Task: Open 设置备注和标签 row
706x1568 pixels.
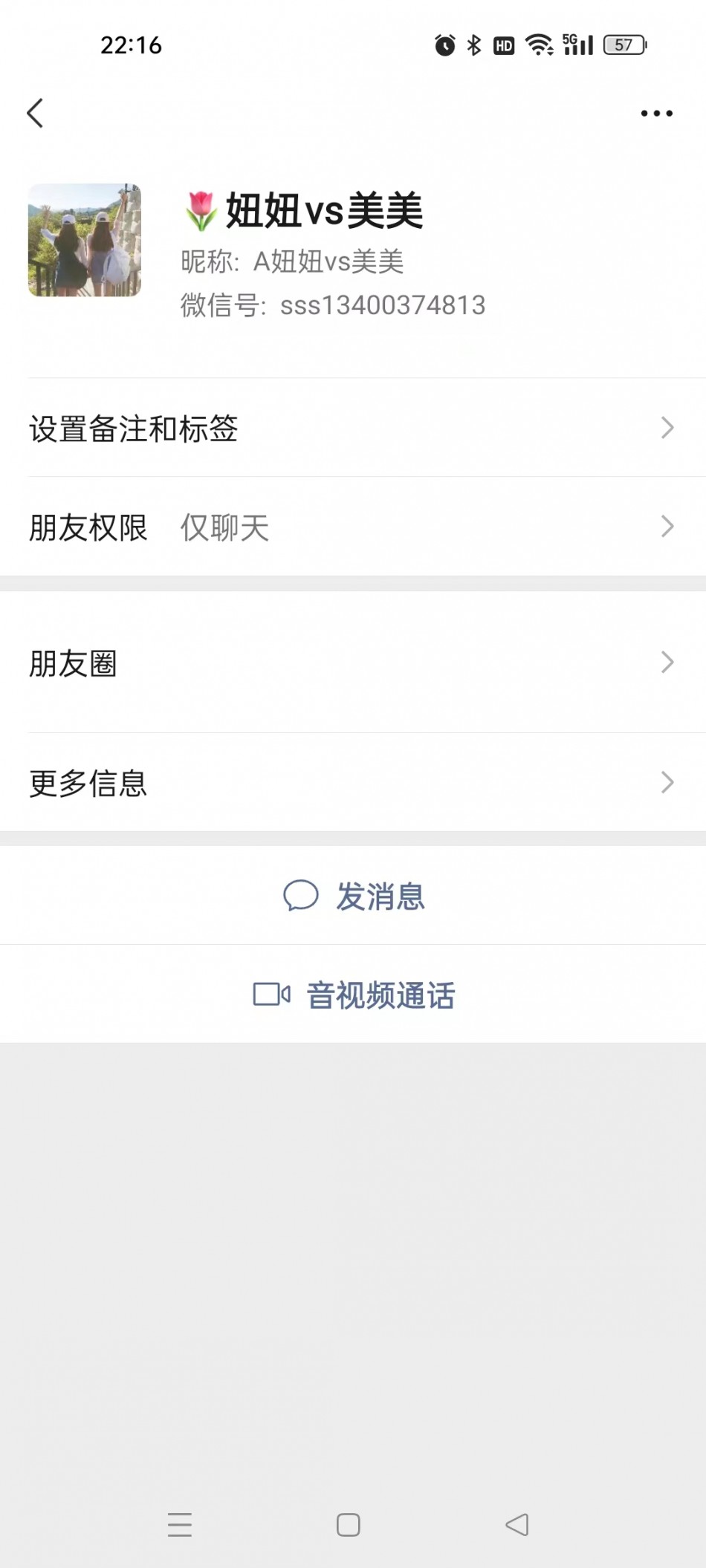Action: pyautogui.click(x=353, y=428)
